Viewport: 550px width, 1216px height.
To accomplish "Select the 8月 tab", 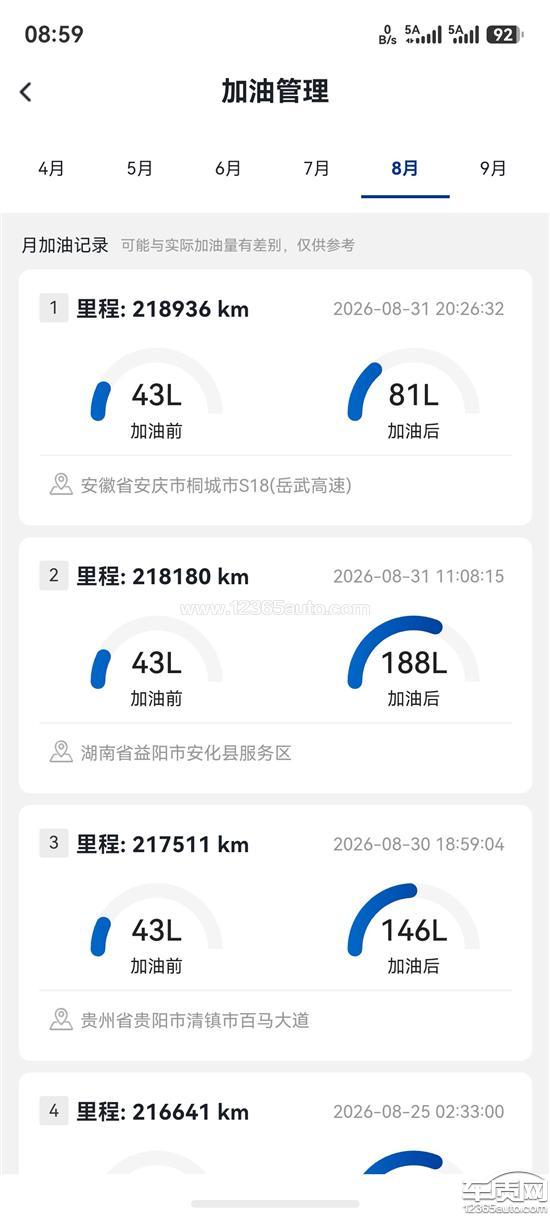I will pos(405,168).
